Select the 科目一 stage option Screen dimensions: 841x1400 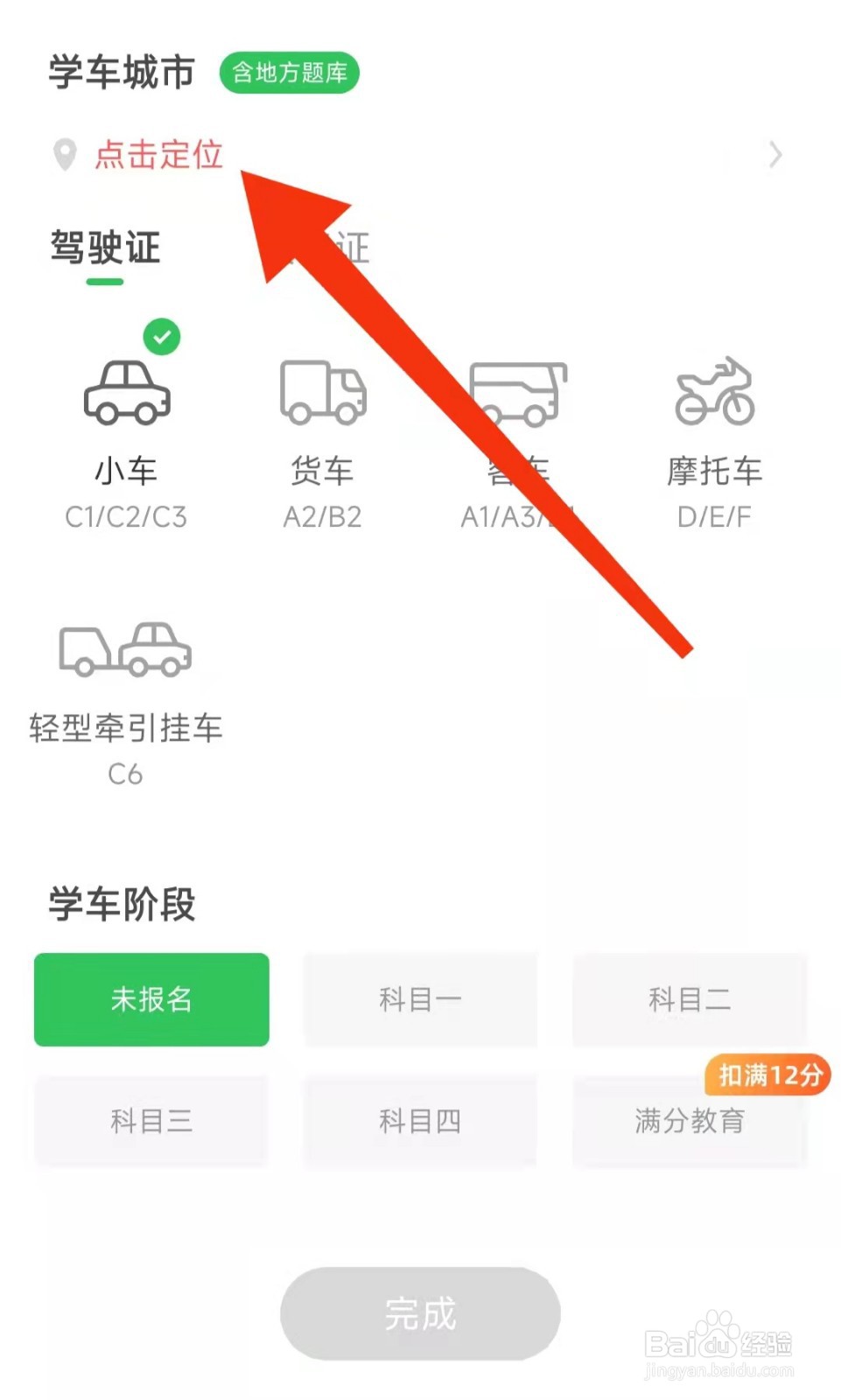point(419,1000)
